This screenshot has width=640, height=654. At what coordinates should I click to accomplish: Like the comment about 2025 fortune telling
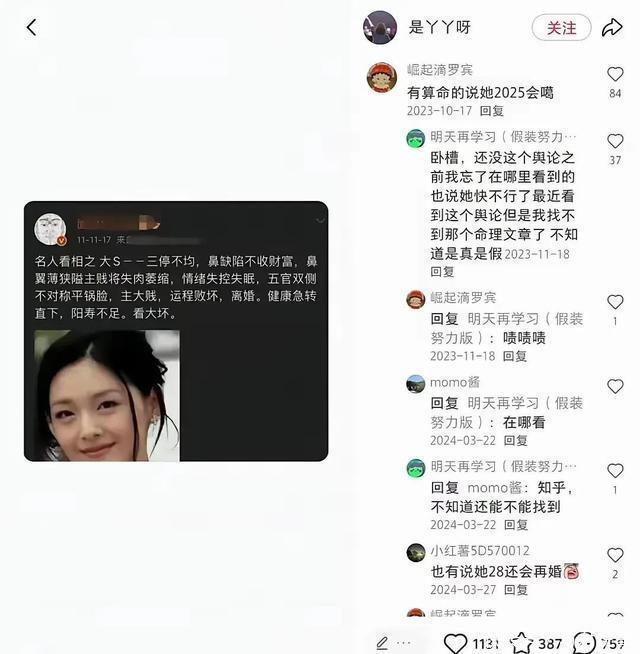point(615,75)
